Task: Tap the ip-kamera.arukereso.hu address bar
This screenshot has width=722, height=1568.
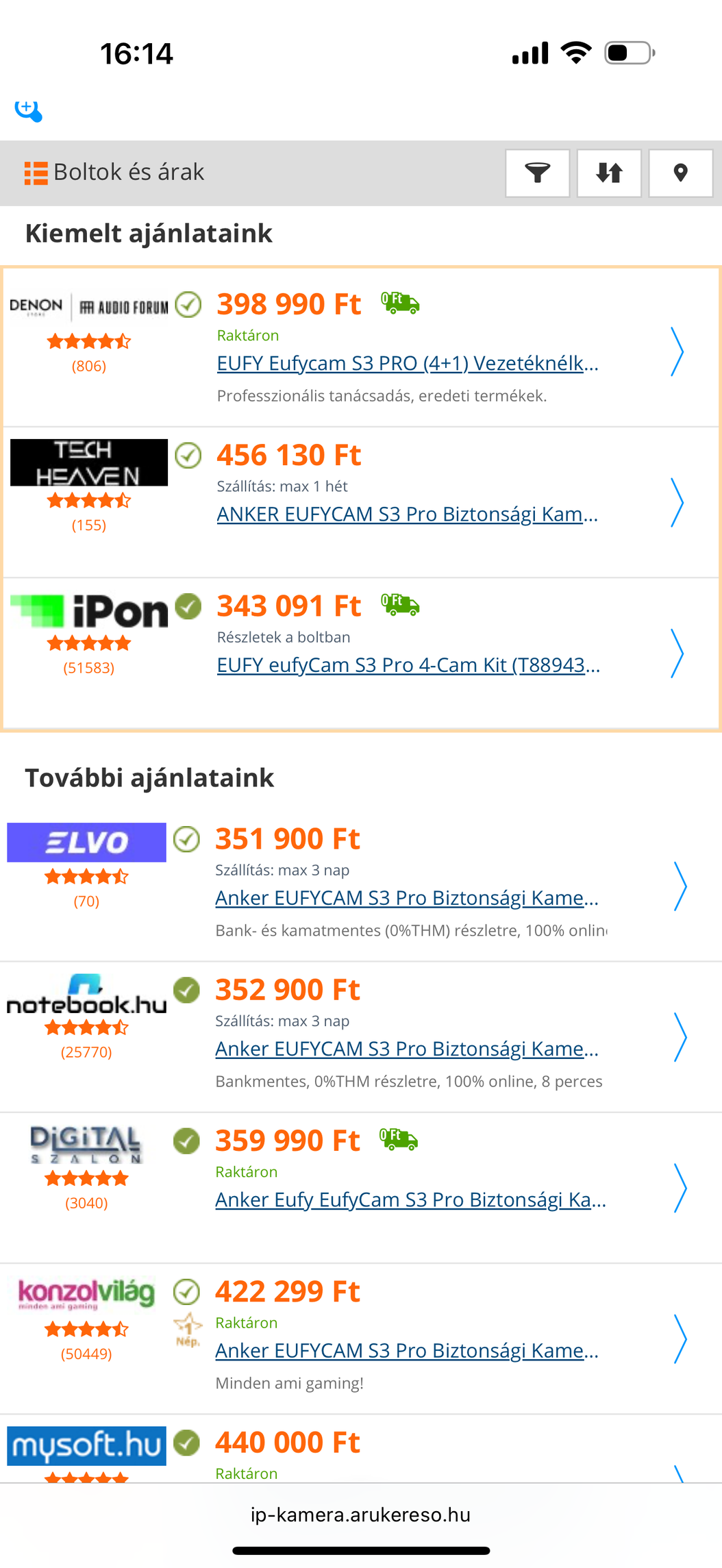Action: click(x=360, y=1515)
